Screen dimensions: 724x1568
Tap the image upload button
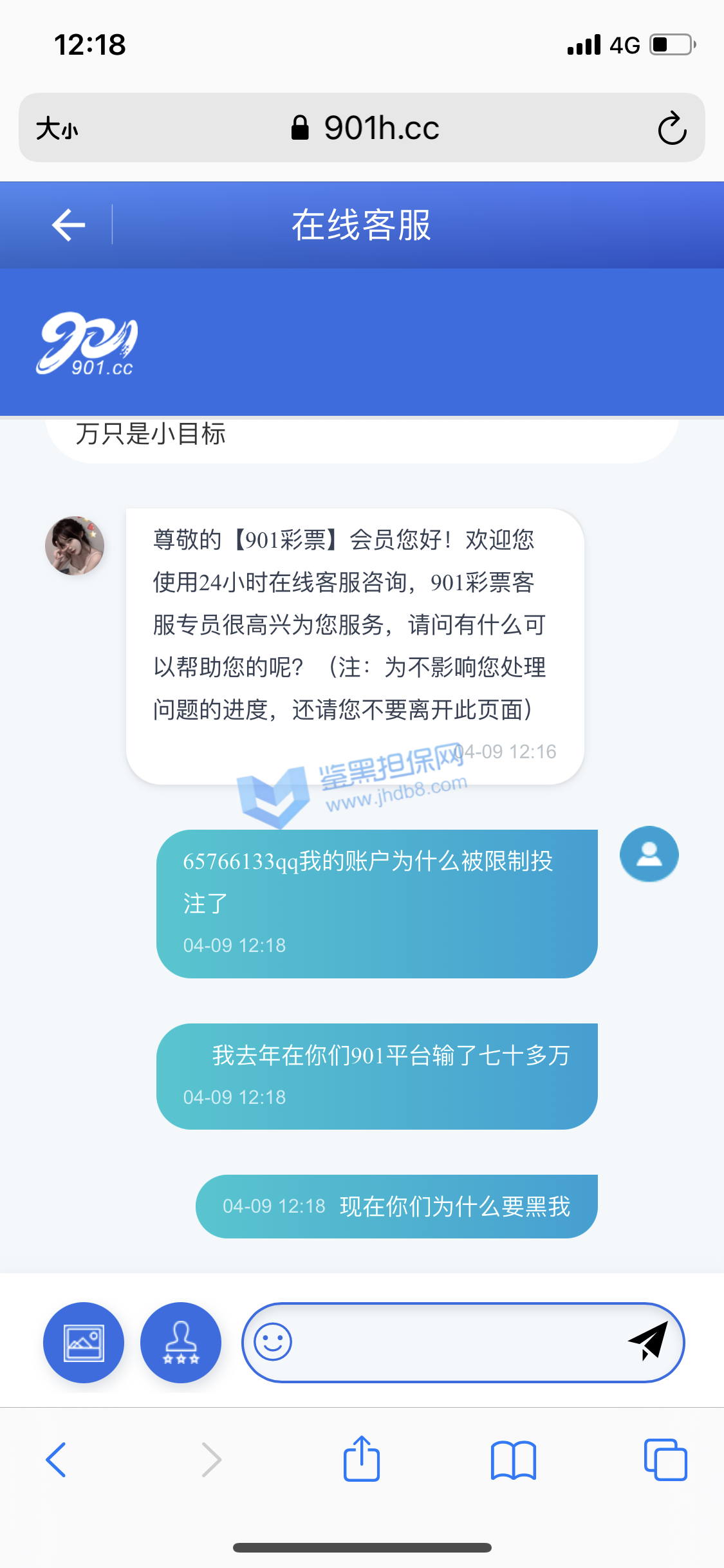[84, 1343]
